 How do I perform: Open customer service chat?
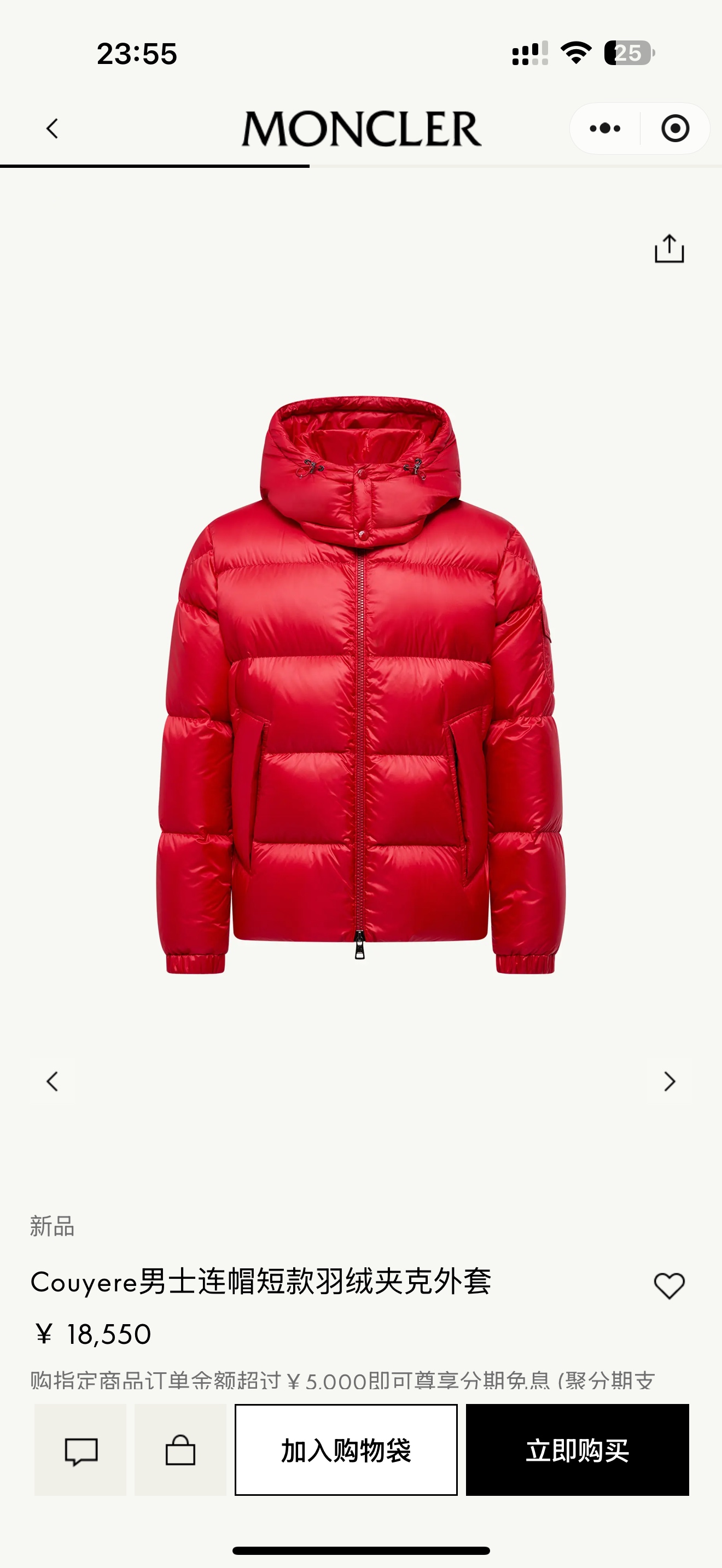coord(80,1450)
